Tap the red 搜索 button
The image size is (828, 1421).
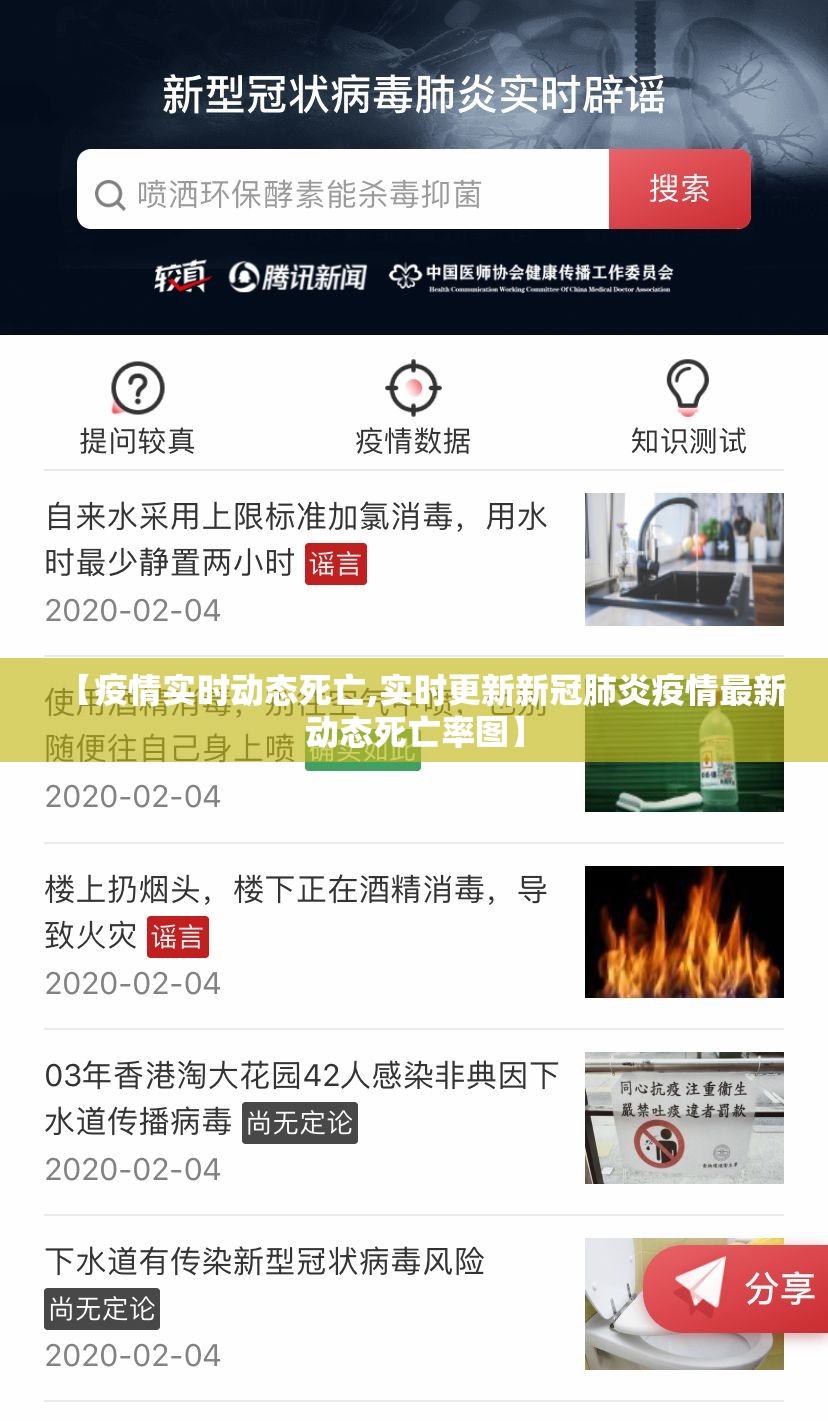[x=680, y=189]
